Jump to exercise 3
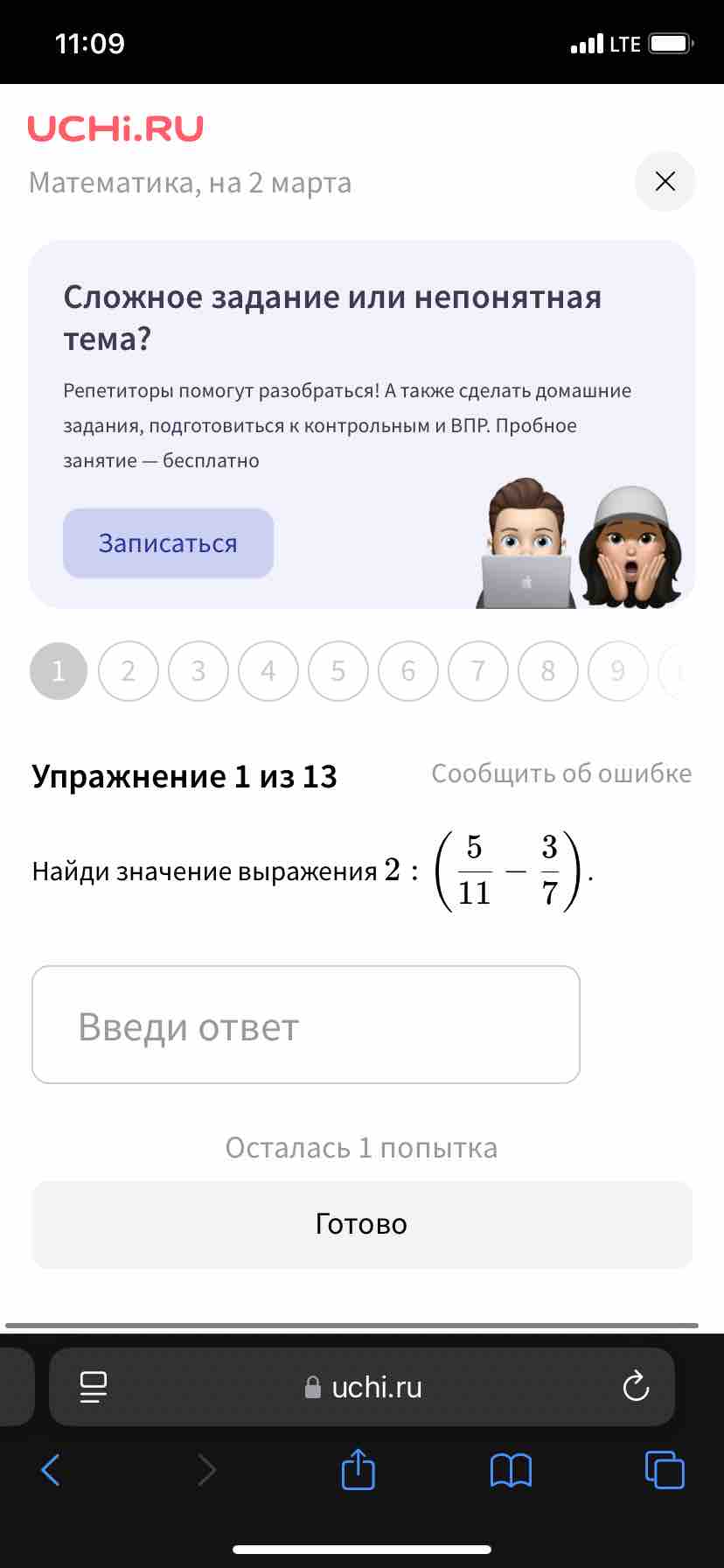 tap(198, 671)
